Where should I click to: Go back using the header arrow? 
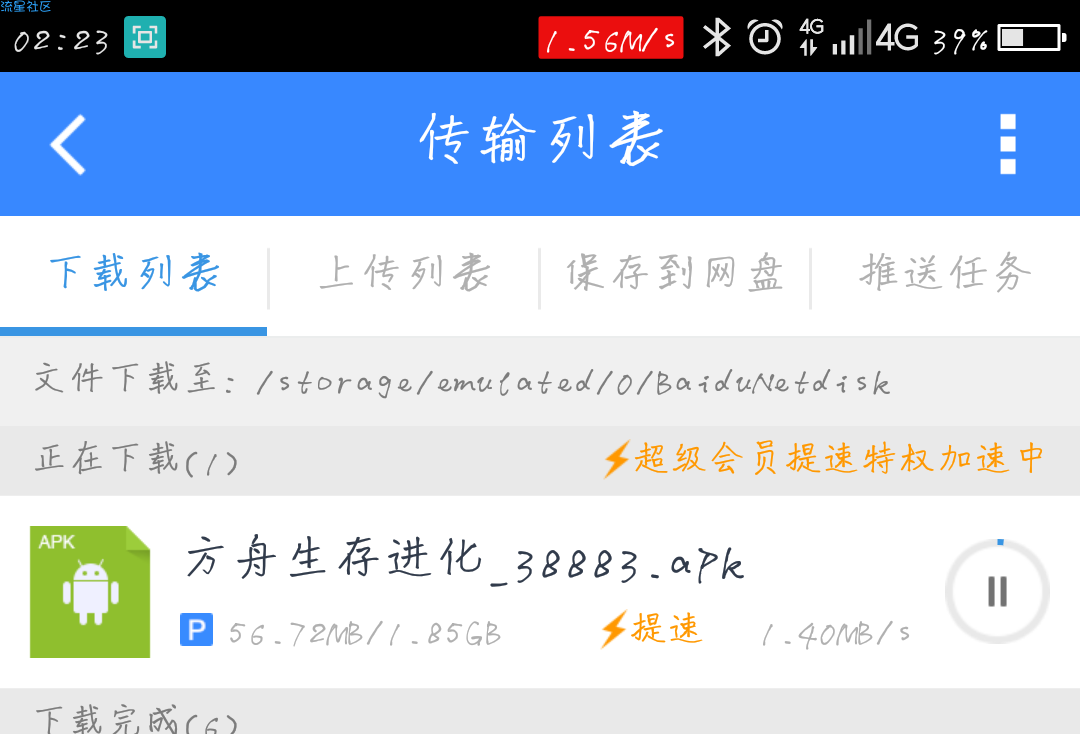coord(68,144)
